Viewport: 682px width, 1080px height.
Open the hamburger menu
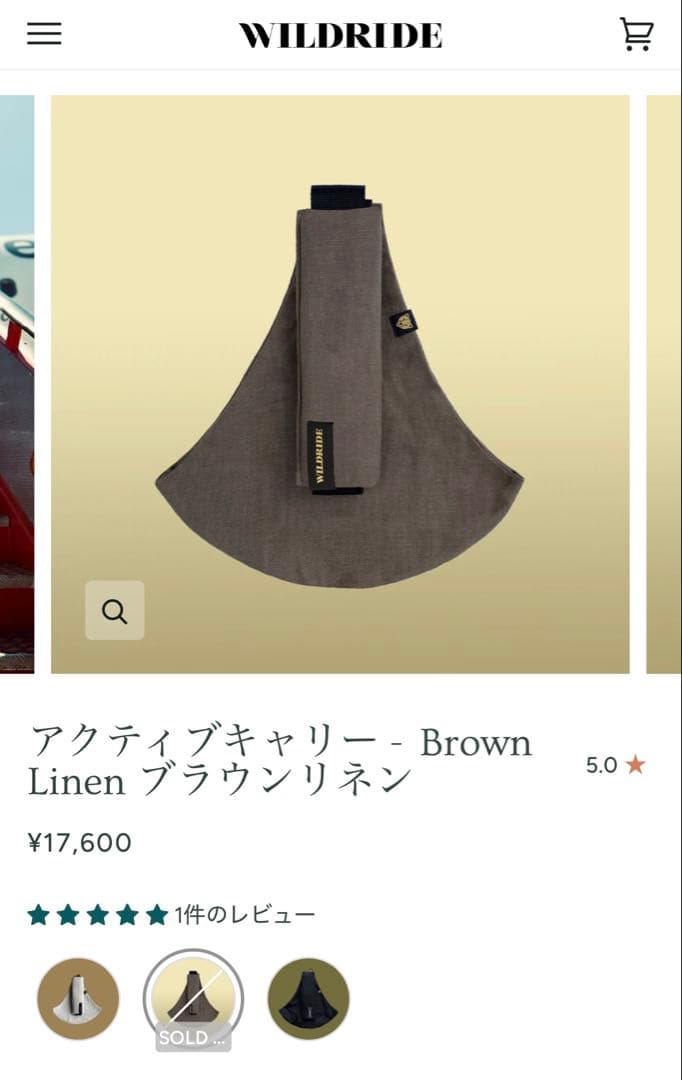(x=44, y=34)
